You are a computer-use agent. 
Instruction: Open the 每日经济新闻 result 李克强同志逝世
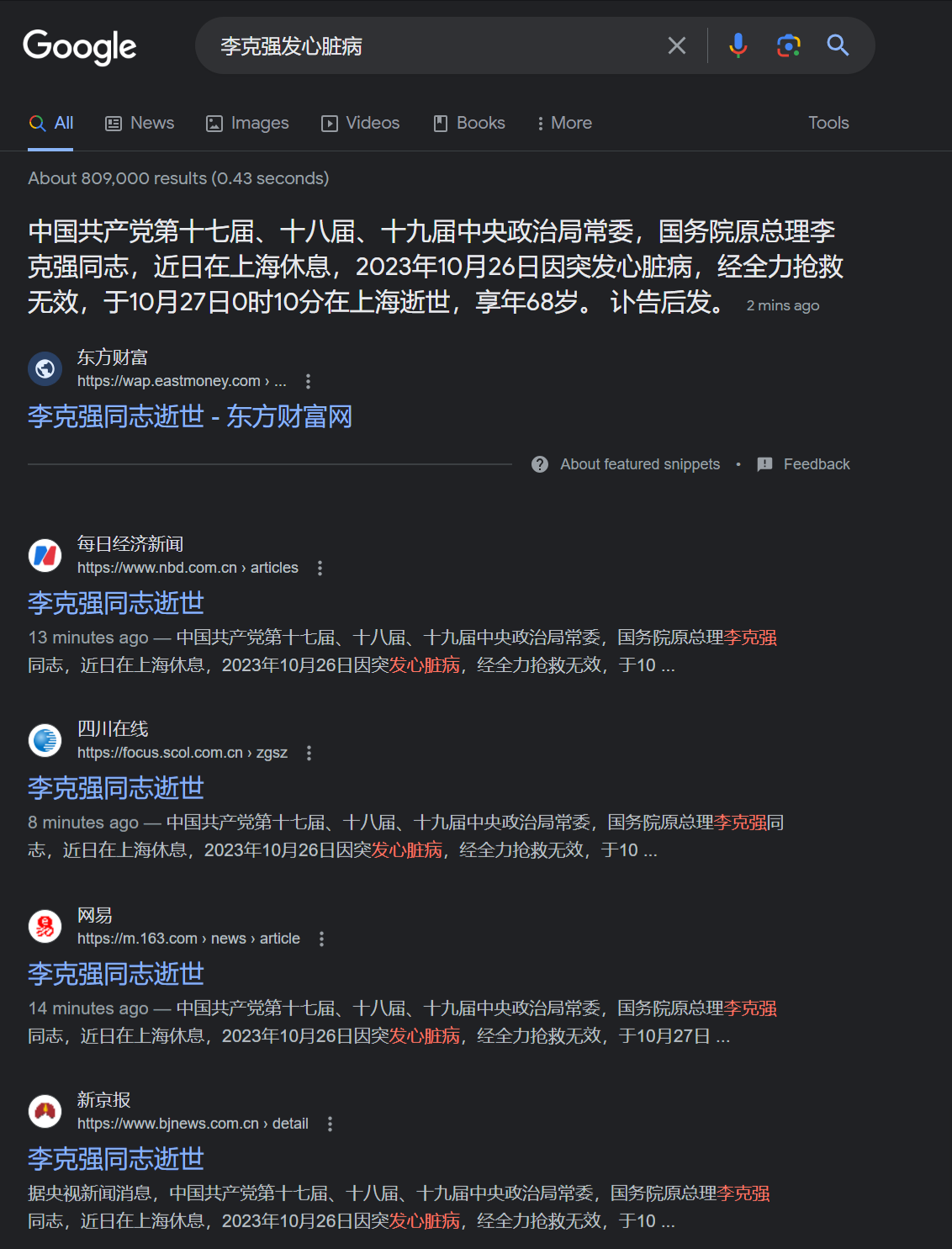(116, 603)
